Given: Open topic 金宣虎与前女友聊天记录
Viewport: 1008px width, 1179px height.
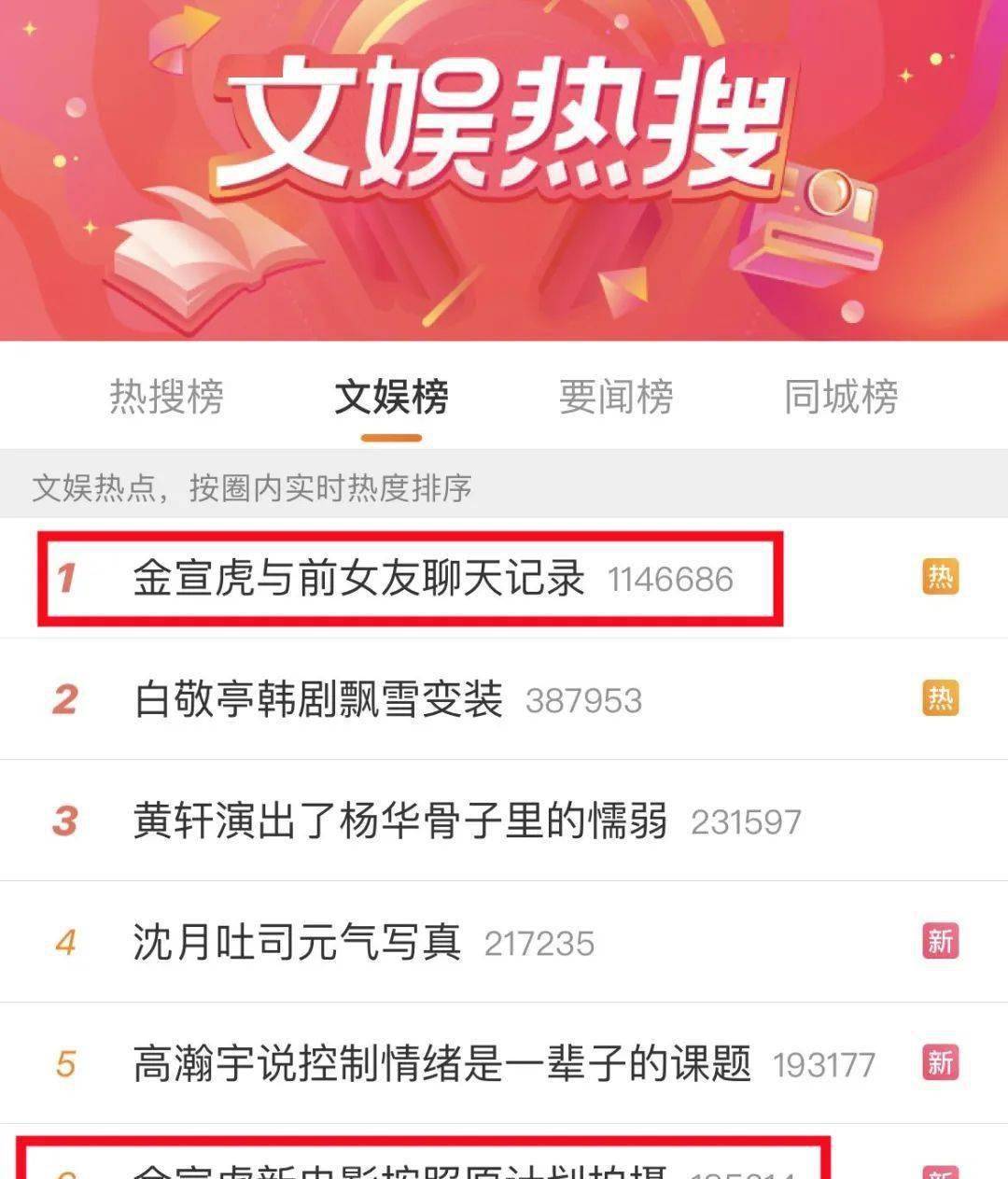Looking at the screenshot, I should 358,578.
